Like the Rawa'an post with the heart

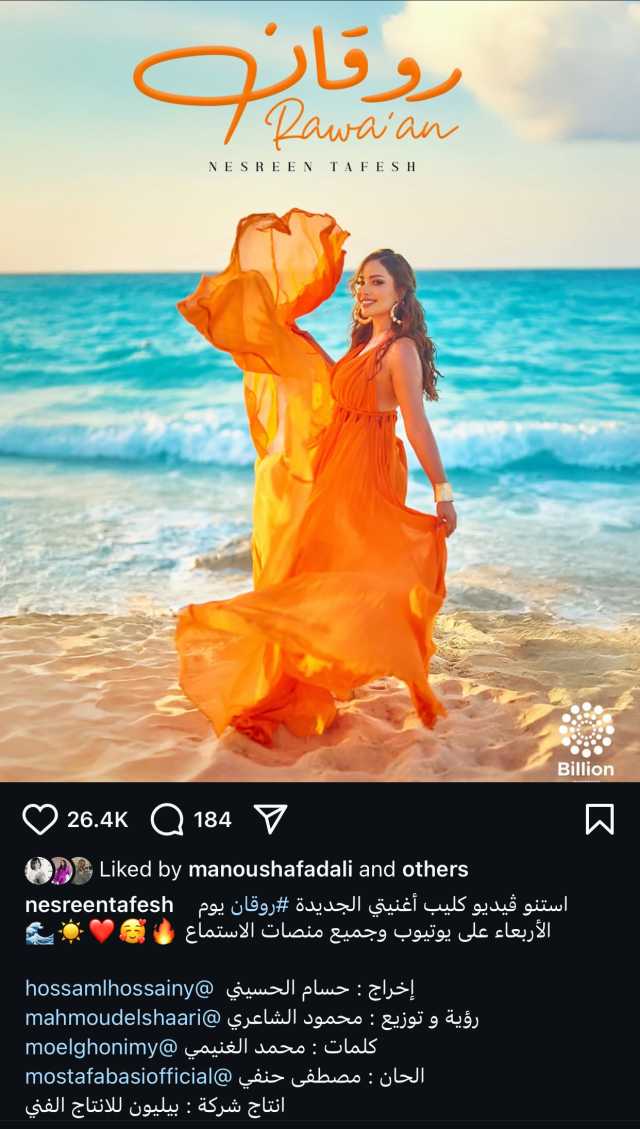[x=40, y=820]
